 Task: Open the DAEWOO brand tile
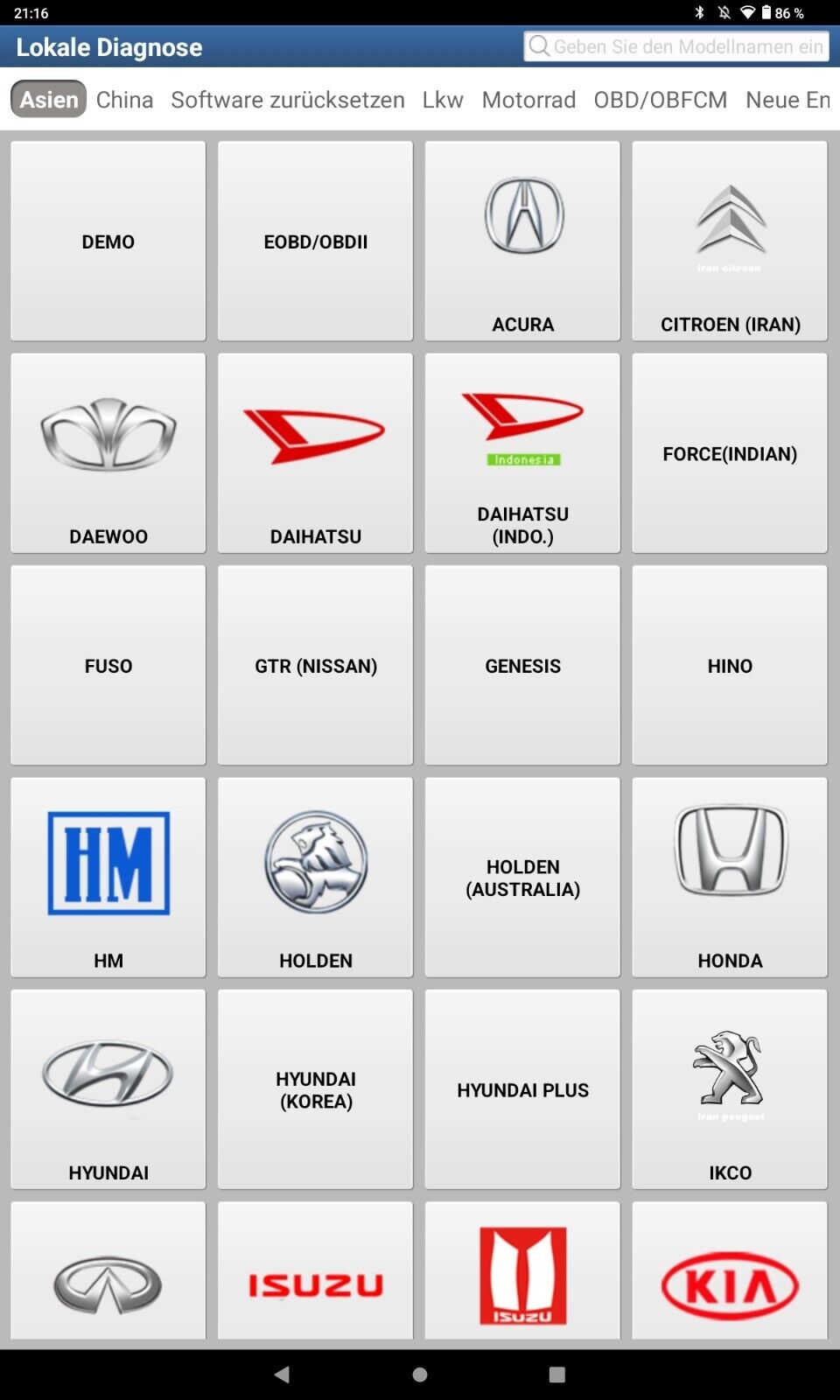pyautogui.click(x=108, y=453)
